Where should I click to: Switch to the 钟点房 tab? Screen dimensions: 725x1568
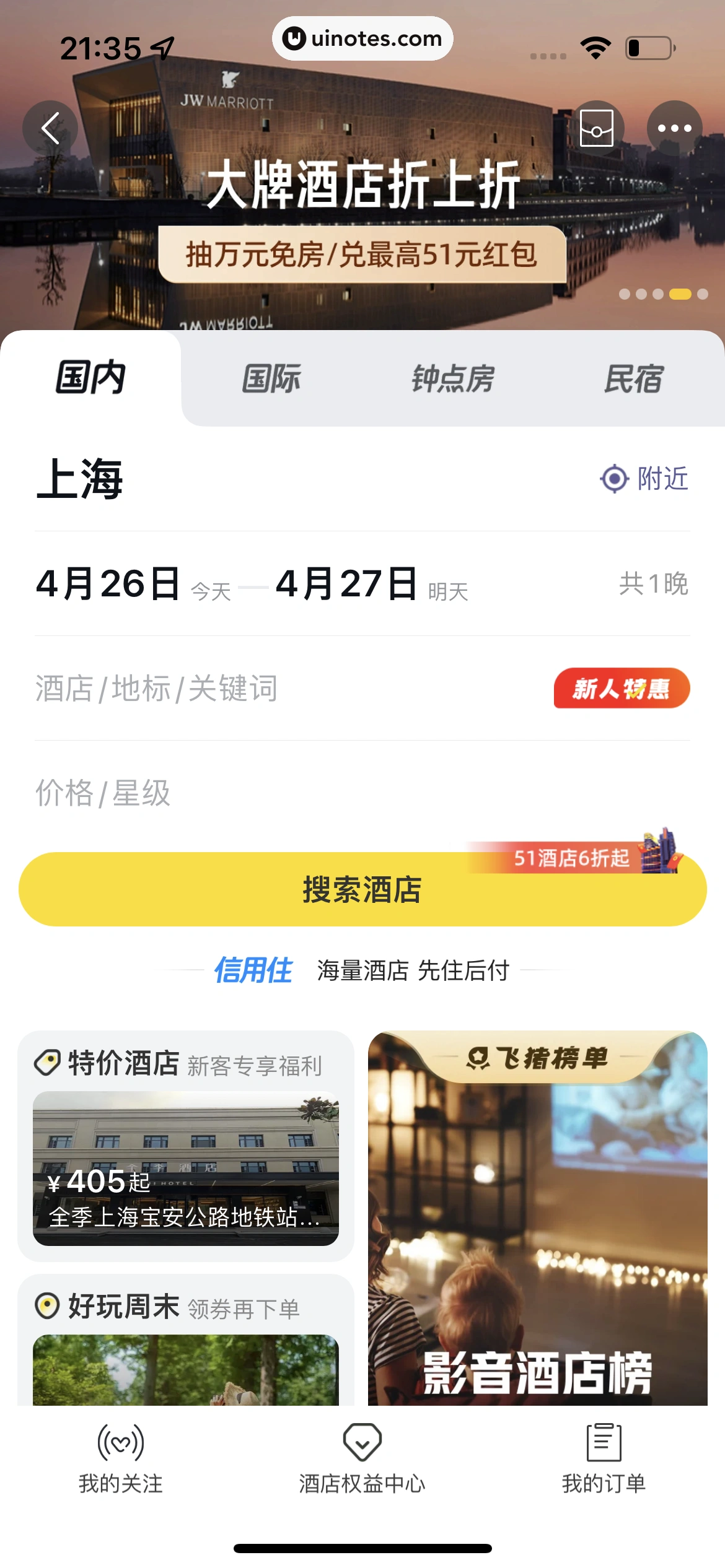(x=453, y=378)
